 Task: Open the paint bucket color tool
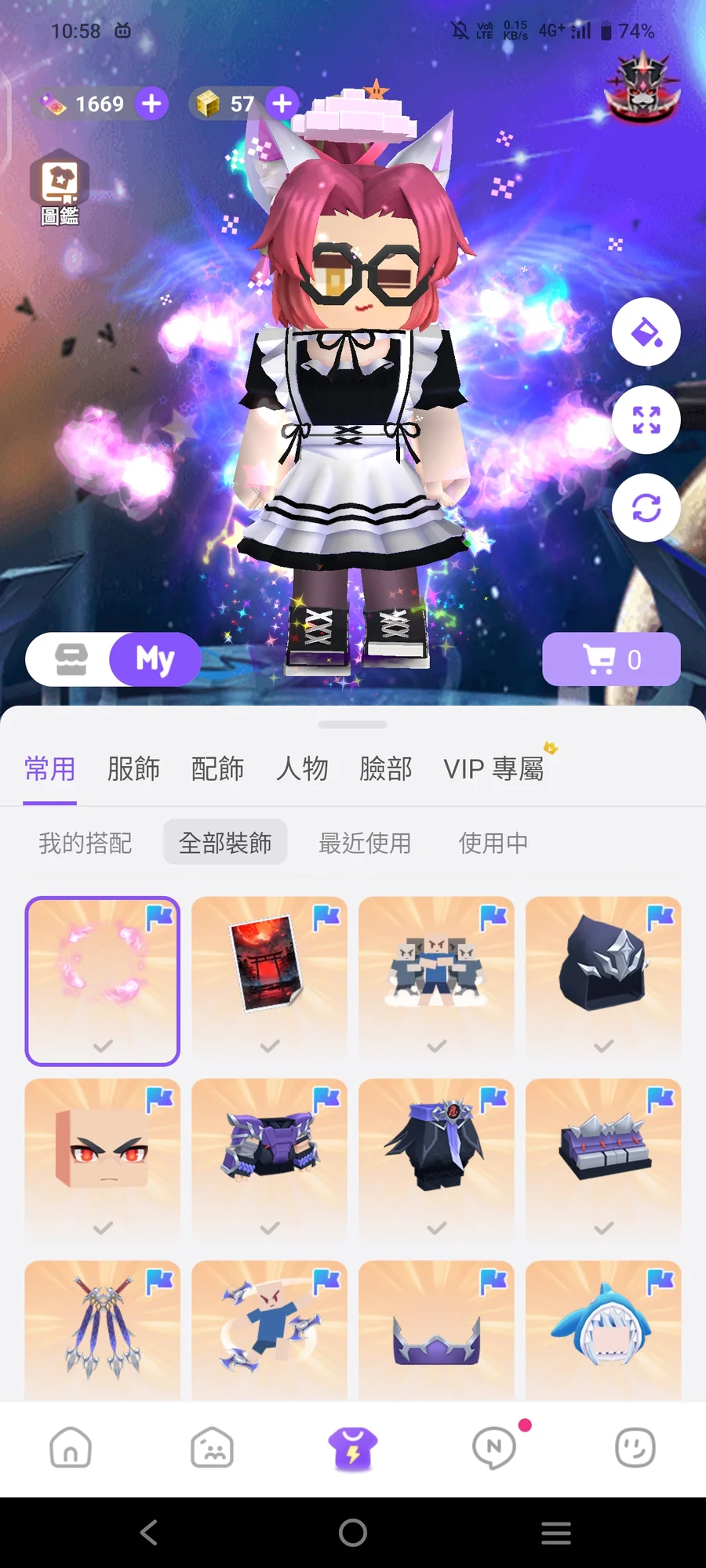646,332
